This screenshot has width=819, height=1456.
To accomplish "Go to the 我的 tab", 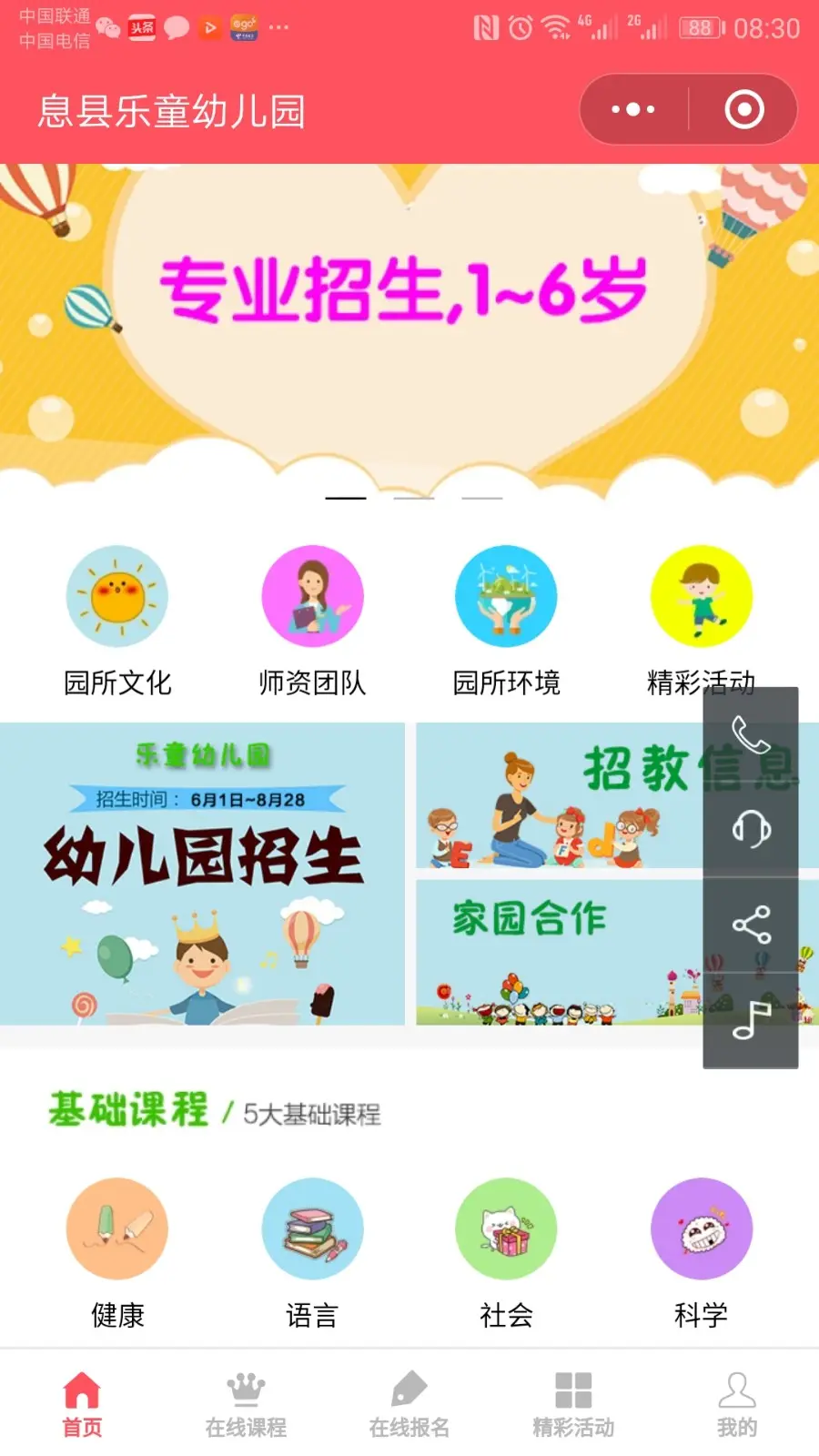I will 737,1404.
